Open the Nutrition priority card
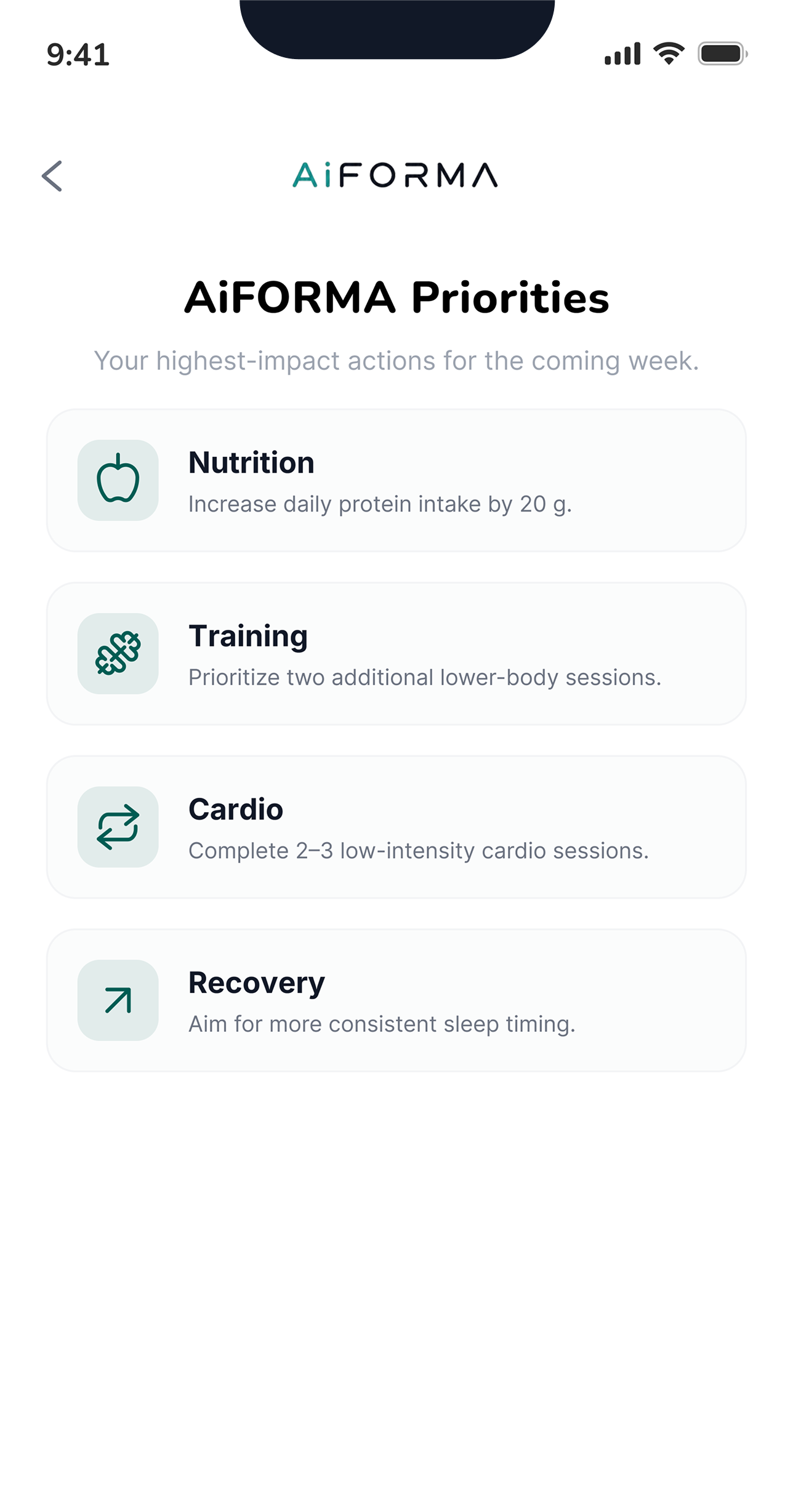This screenshot has height=1512, width=793. tap(396, 480)
